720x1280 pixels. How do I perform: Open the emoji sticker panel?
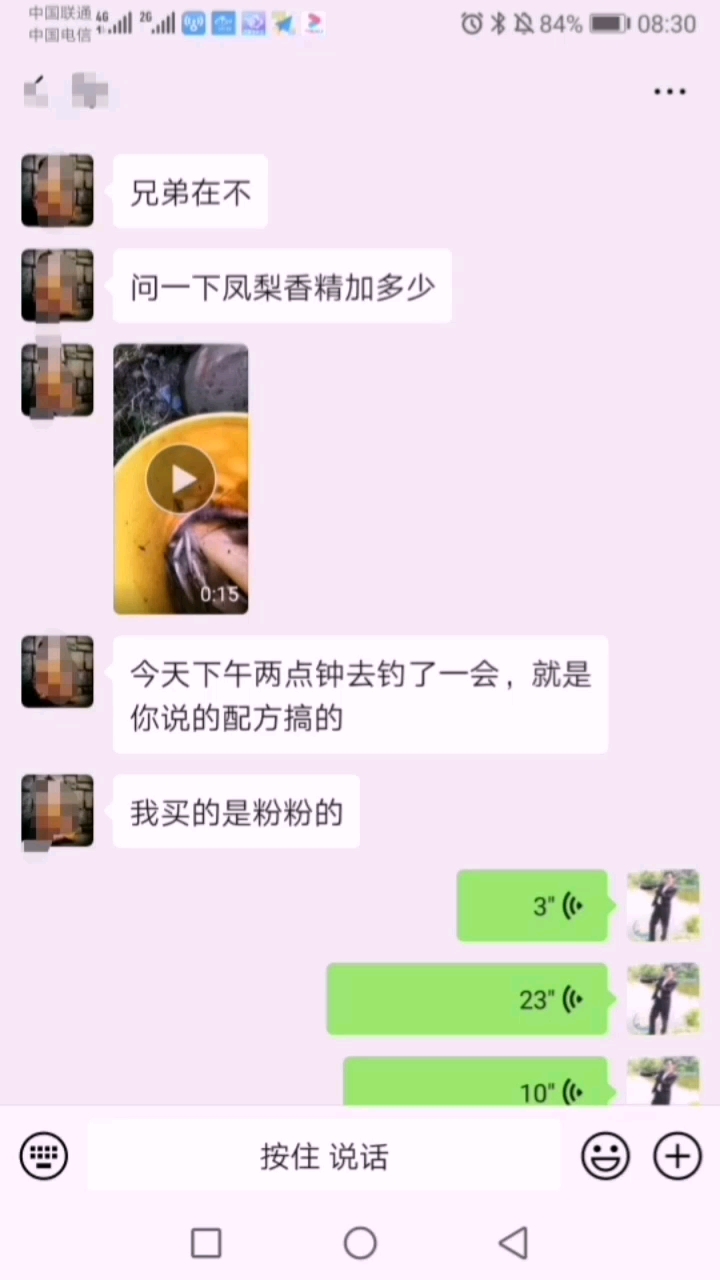coord(605,1157)
